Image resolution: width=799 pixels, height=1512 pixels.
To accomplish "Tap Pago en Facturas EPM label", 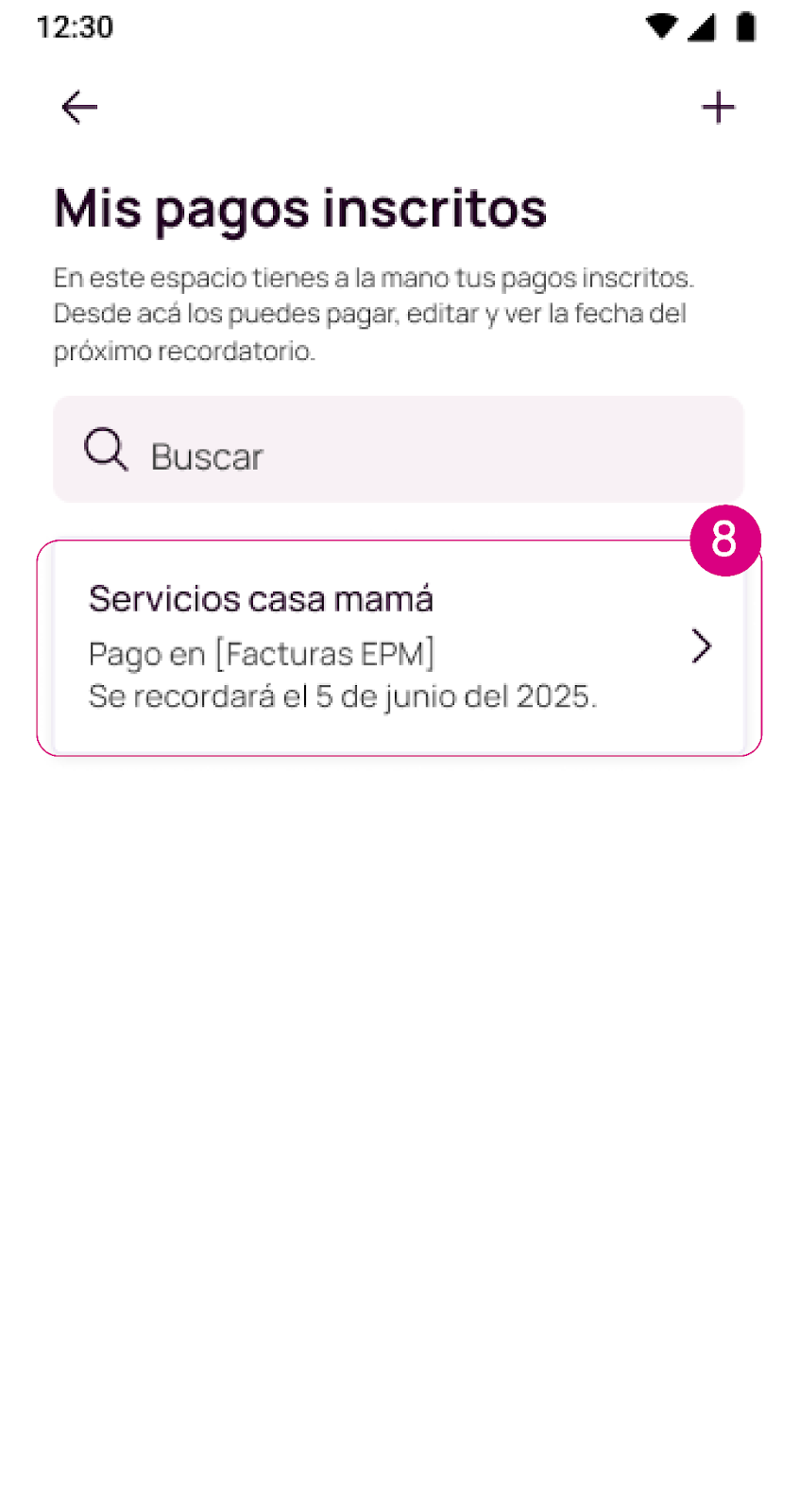I will pyautogui.click(x=262, y=653).
